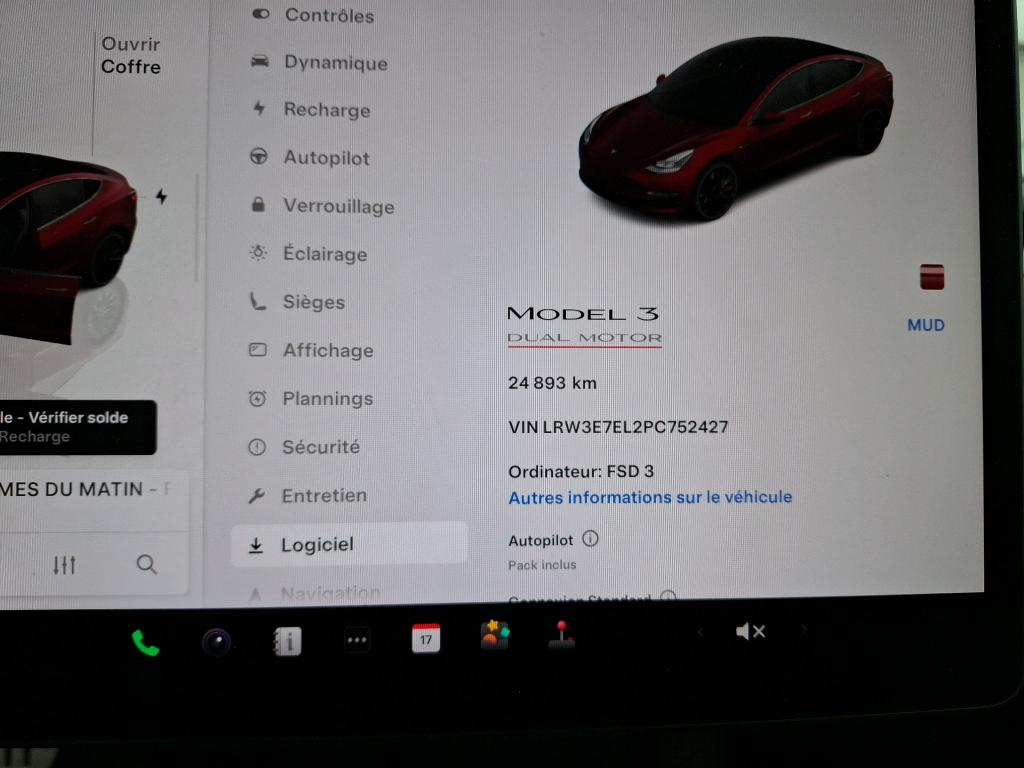Viewport: 1024px width, 768px height.
Task: Select the Verrouillage menu item
Action: coord(338,206)
